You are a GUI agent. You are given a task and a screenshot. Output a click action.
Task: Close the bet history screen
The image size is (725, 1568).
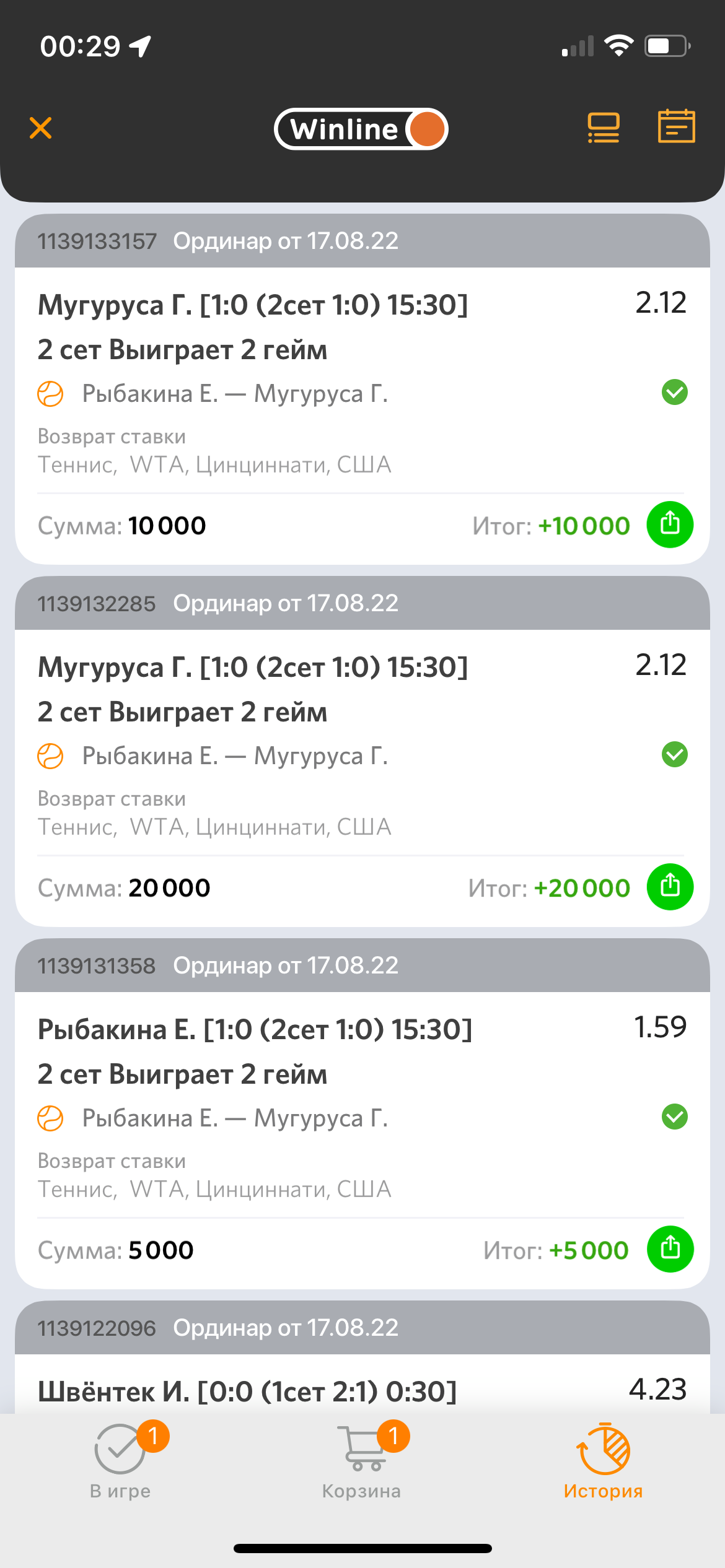[x=41, y=128]
